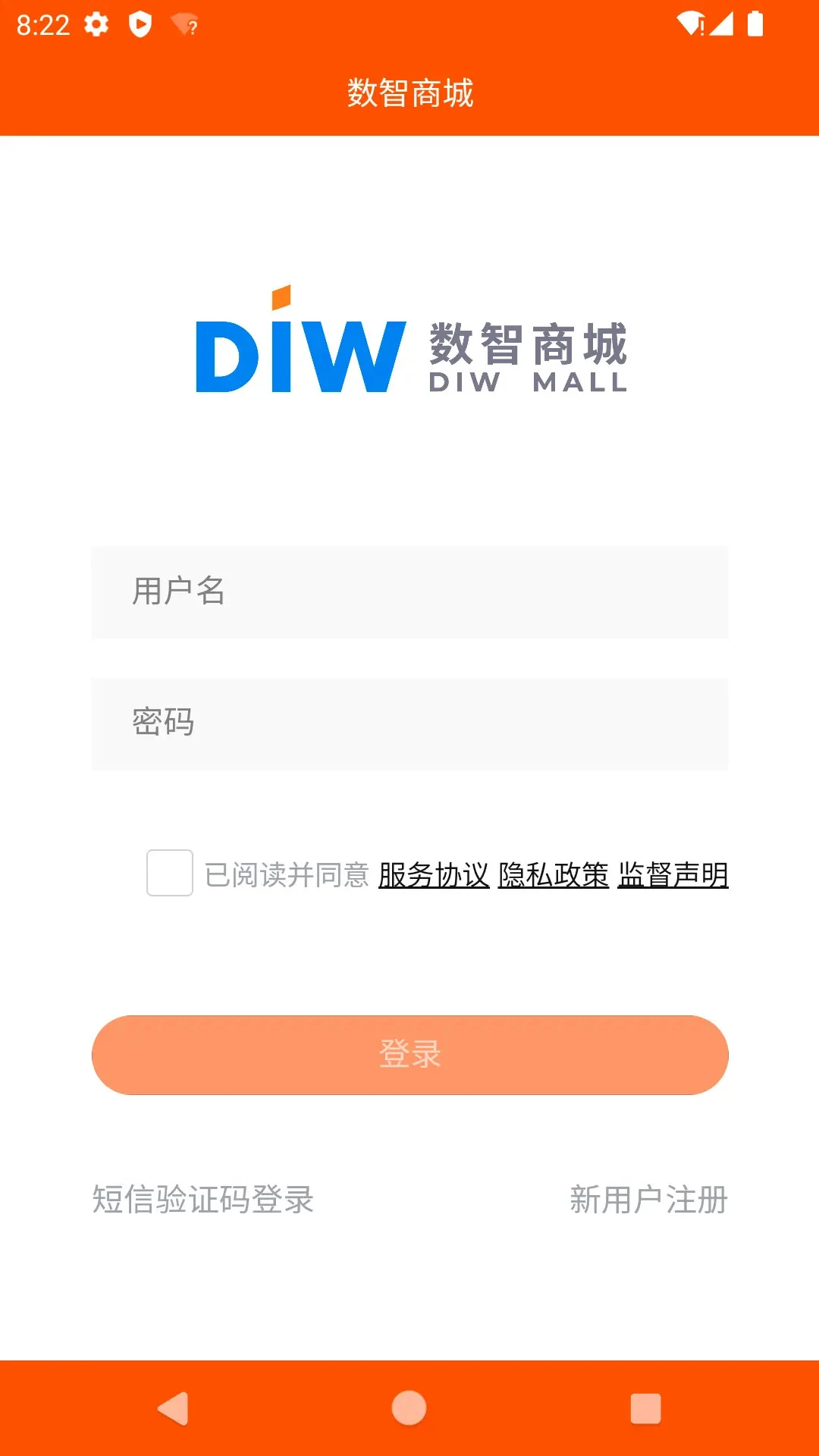Go to 新用户注册 registration
Screen dimensions: 819x1456
click(x=648, y=1200)
